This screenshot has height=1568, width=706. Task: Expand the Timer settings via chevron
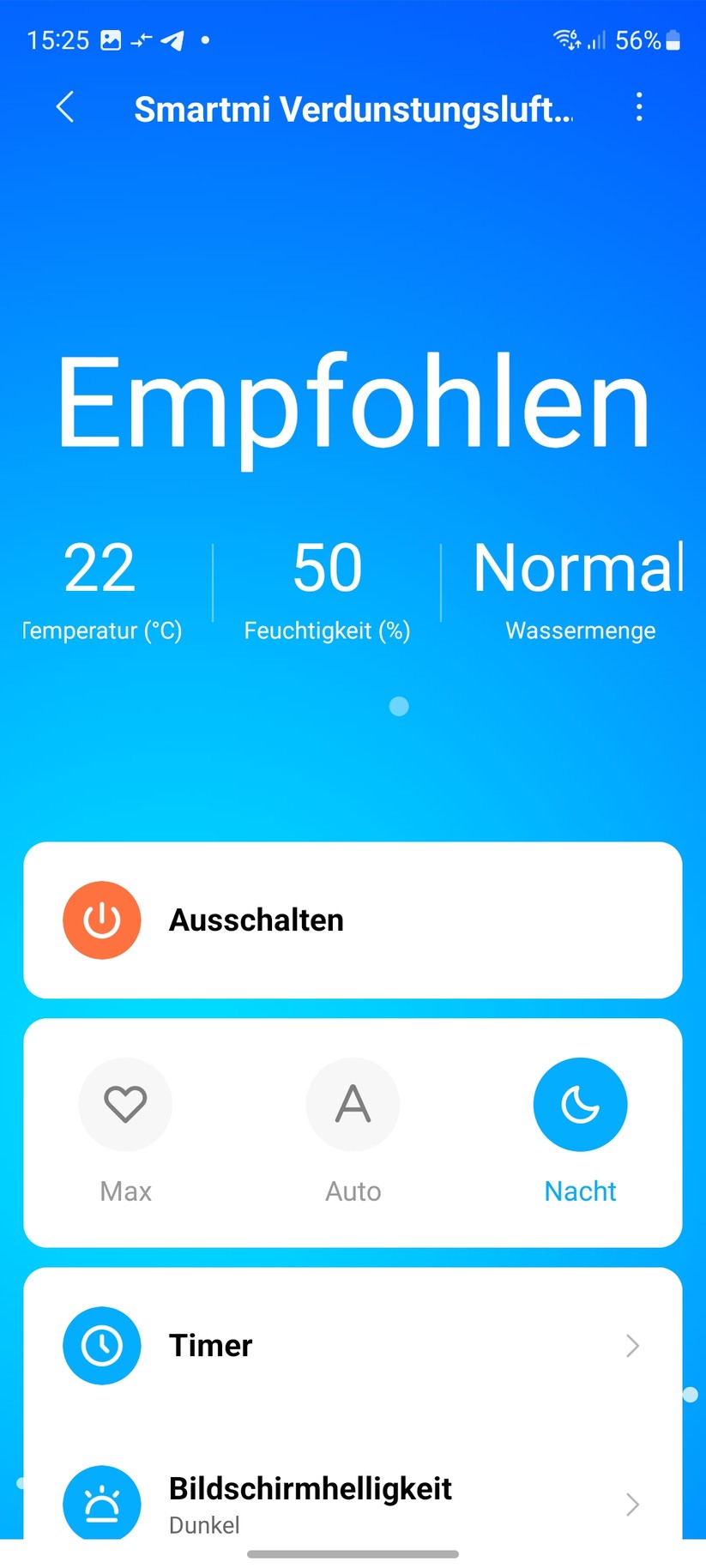coord(631,1345)
